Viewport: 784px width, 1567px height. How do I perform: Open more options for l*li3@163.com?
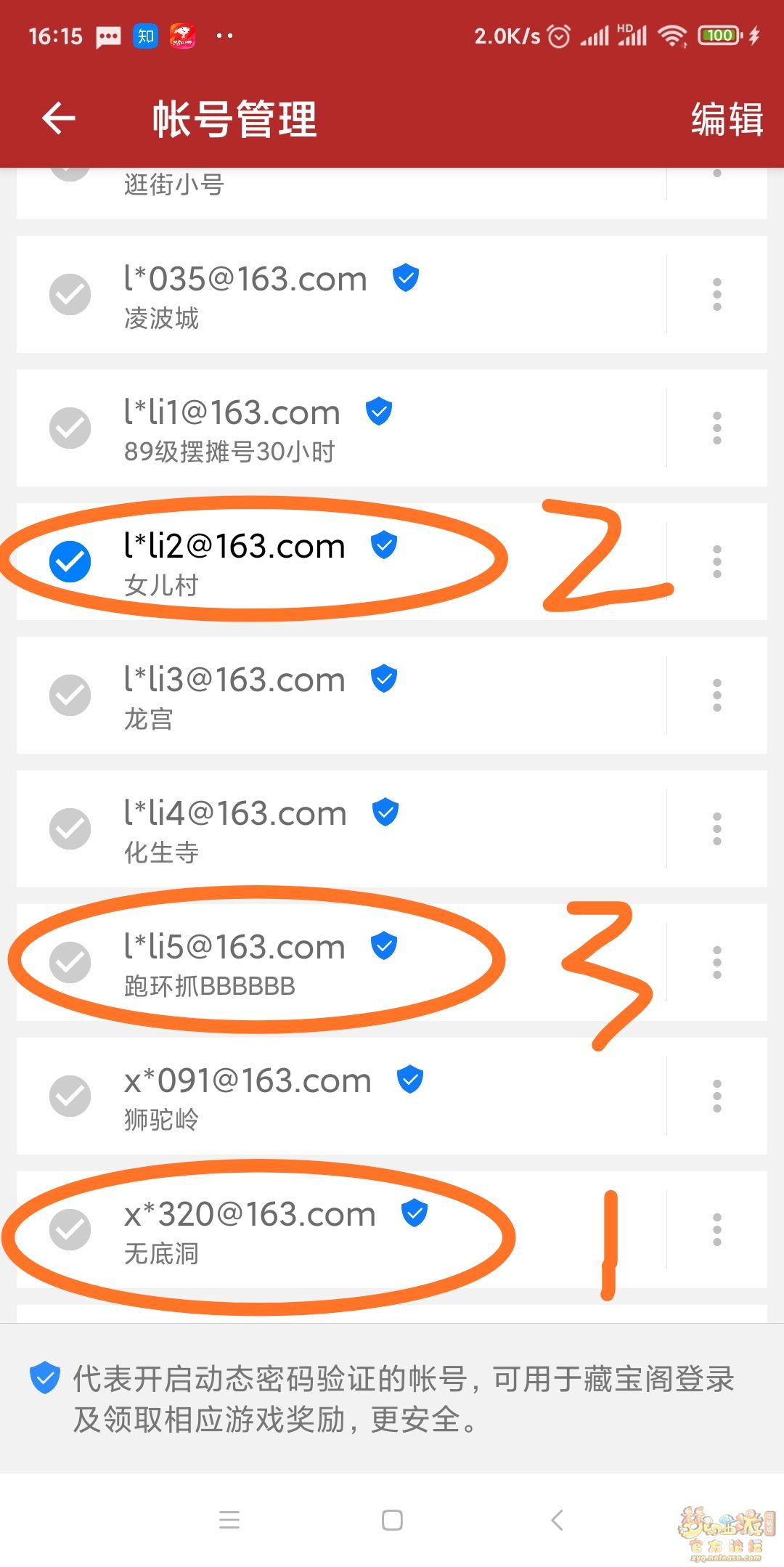716,696
